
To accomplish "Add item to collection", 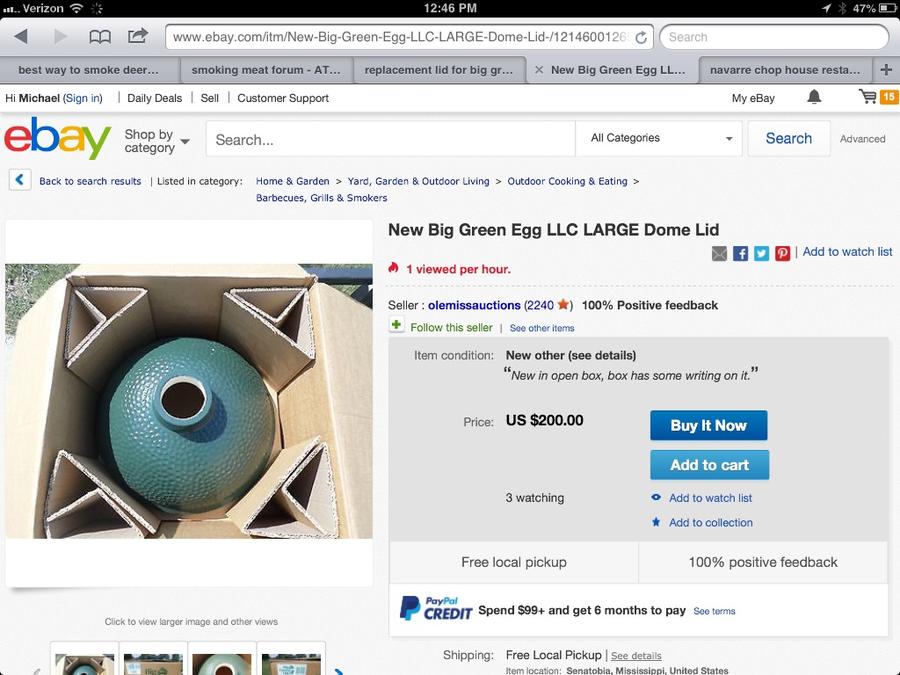I will (x=710, y=522).
